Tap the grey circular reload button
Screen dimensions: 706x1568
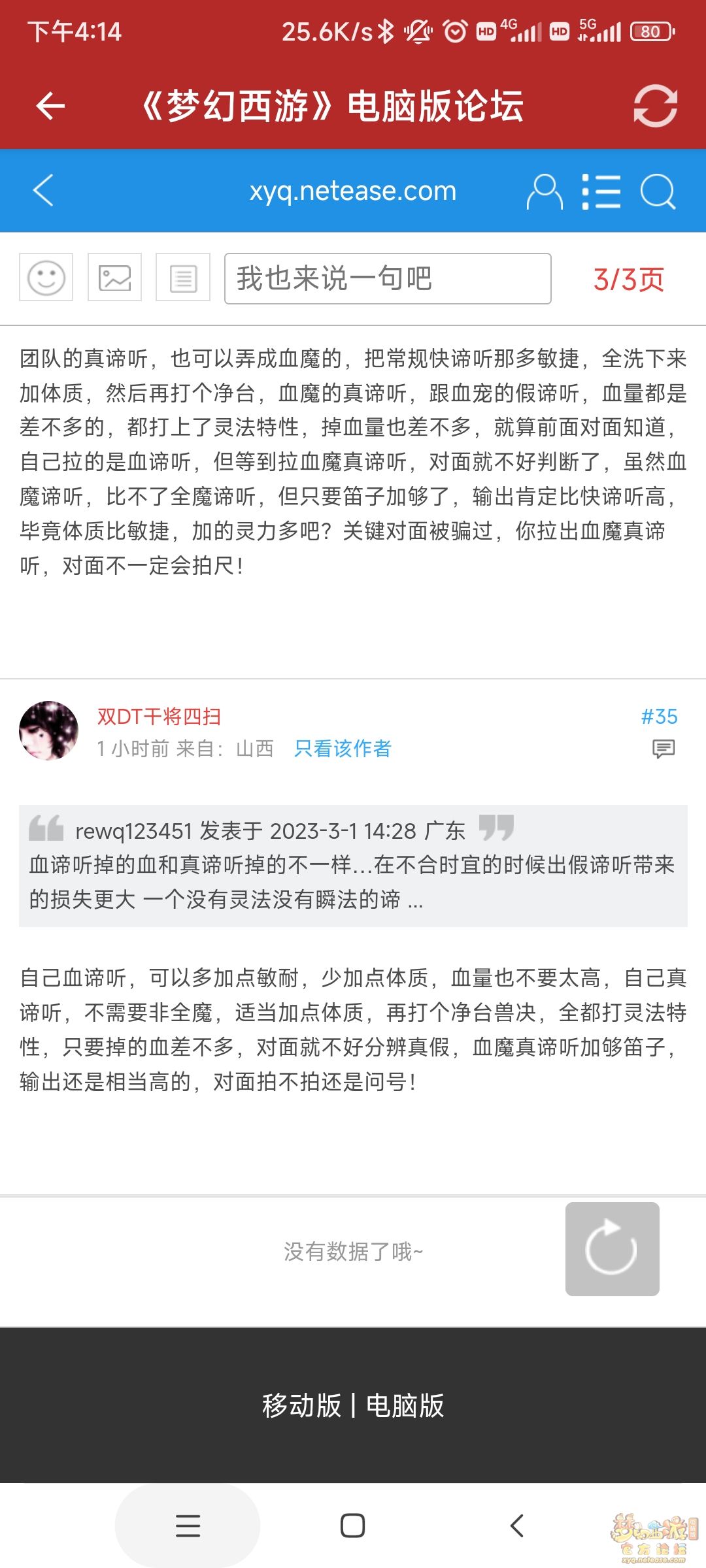pyautogui.click(x=612, y=1249)
